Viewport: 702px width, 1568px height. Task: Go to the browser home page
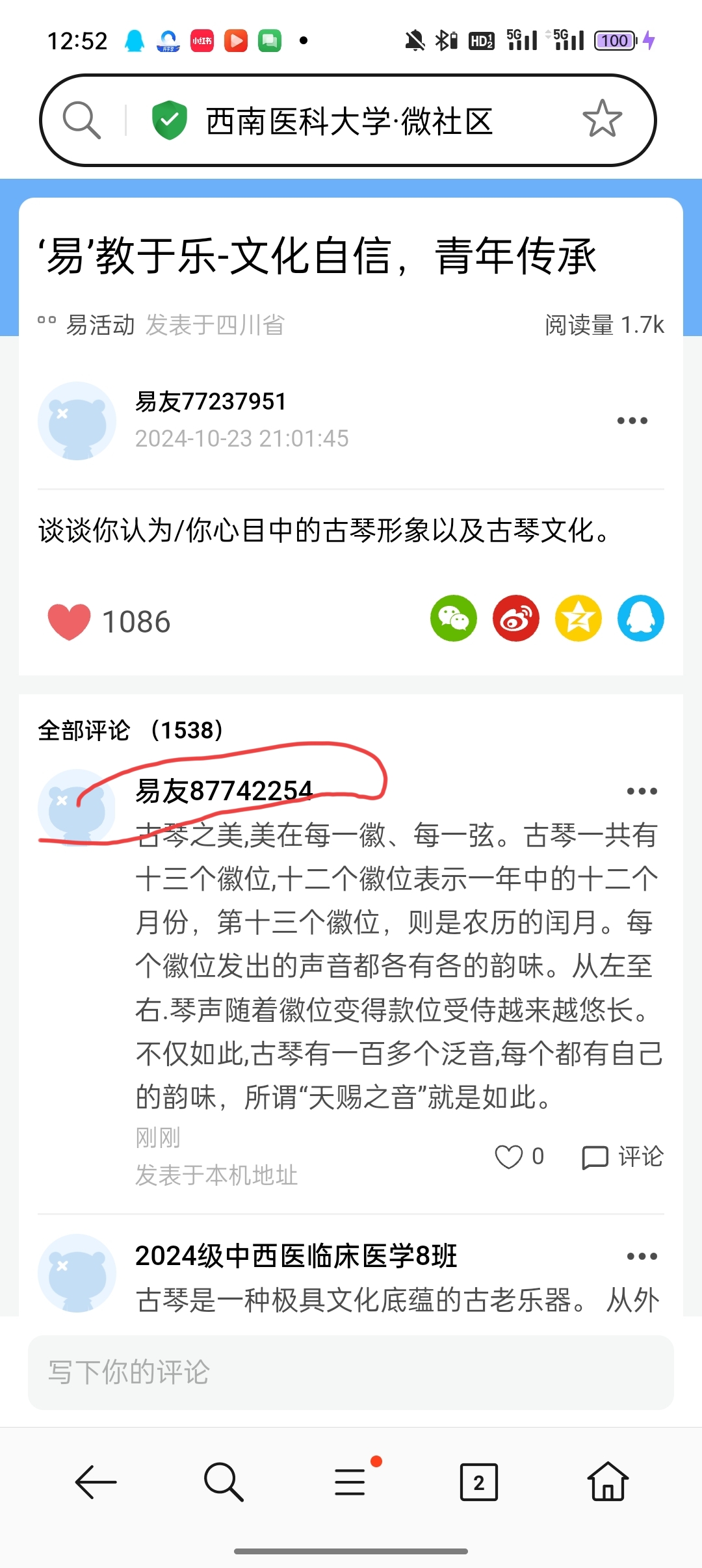click(608, 1482)
